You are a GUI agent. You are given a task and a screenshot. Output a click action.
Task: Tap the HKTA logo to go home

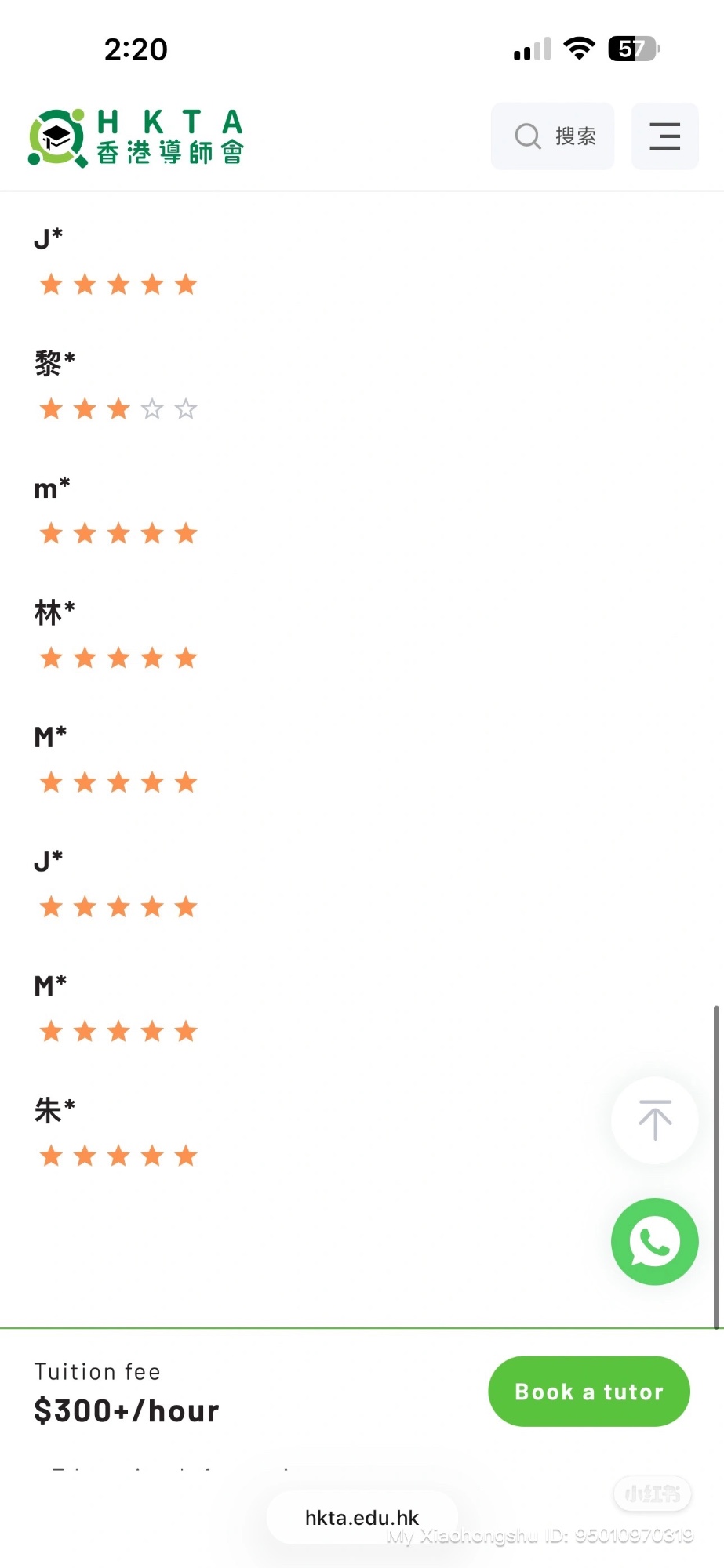(x=136, y=138)
